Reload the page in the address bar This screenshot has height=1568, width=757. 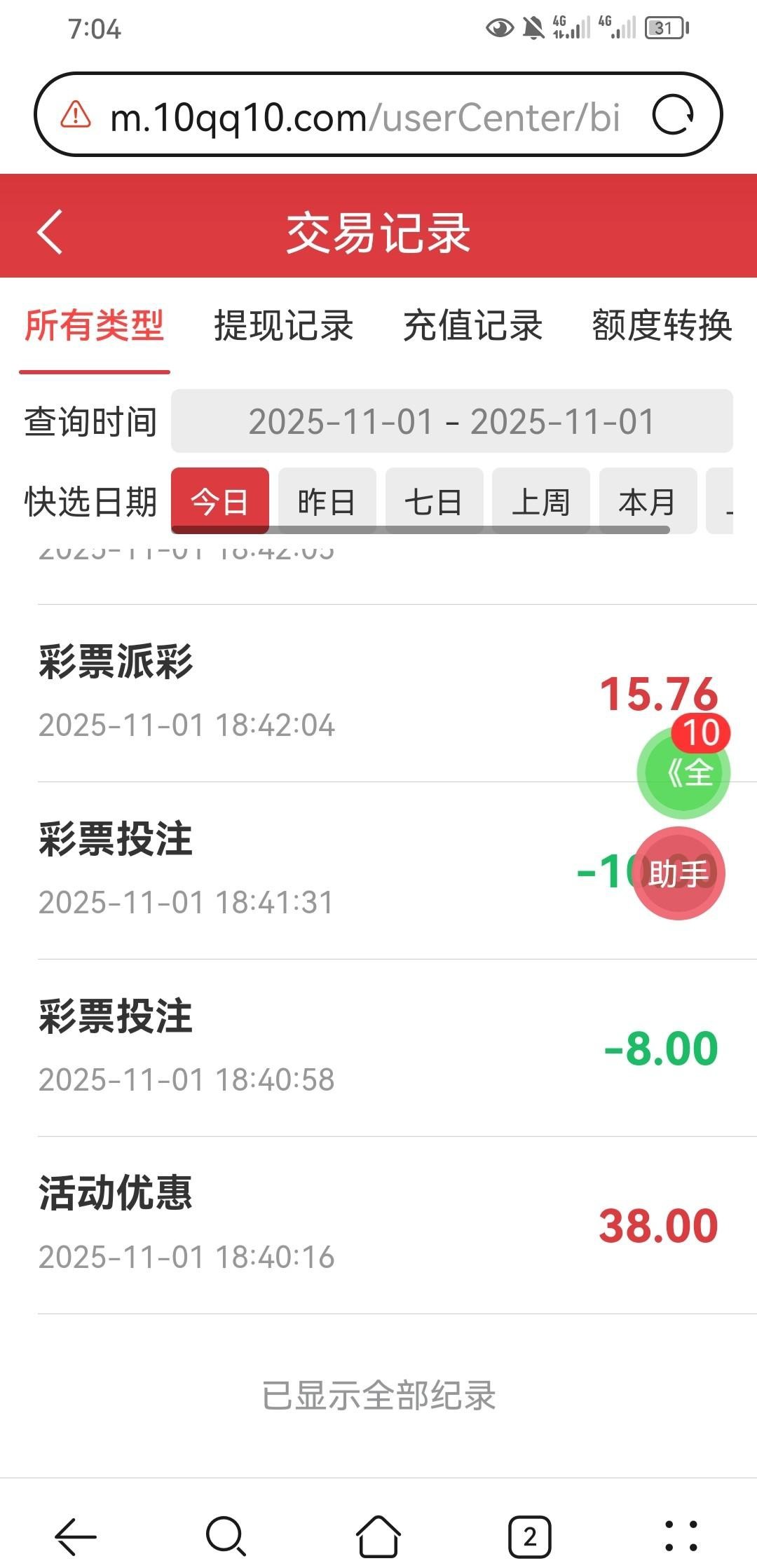tap(673, 115)
